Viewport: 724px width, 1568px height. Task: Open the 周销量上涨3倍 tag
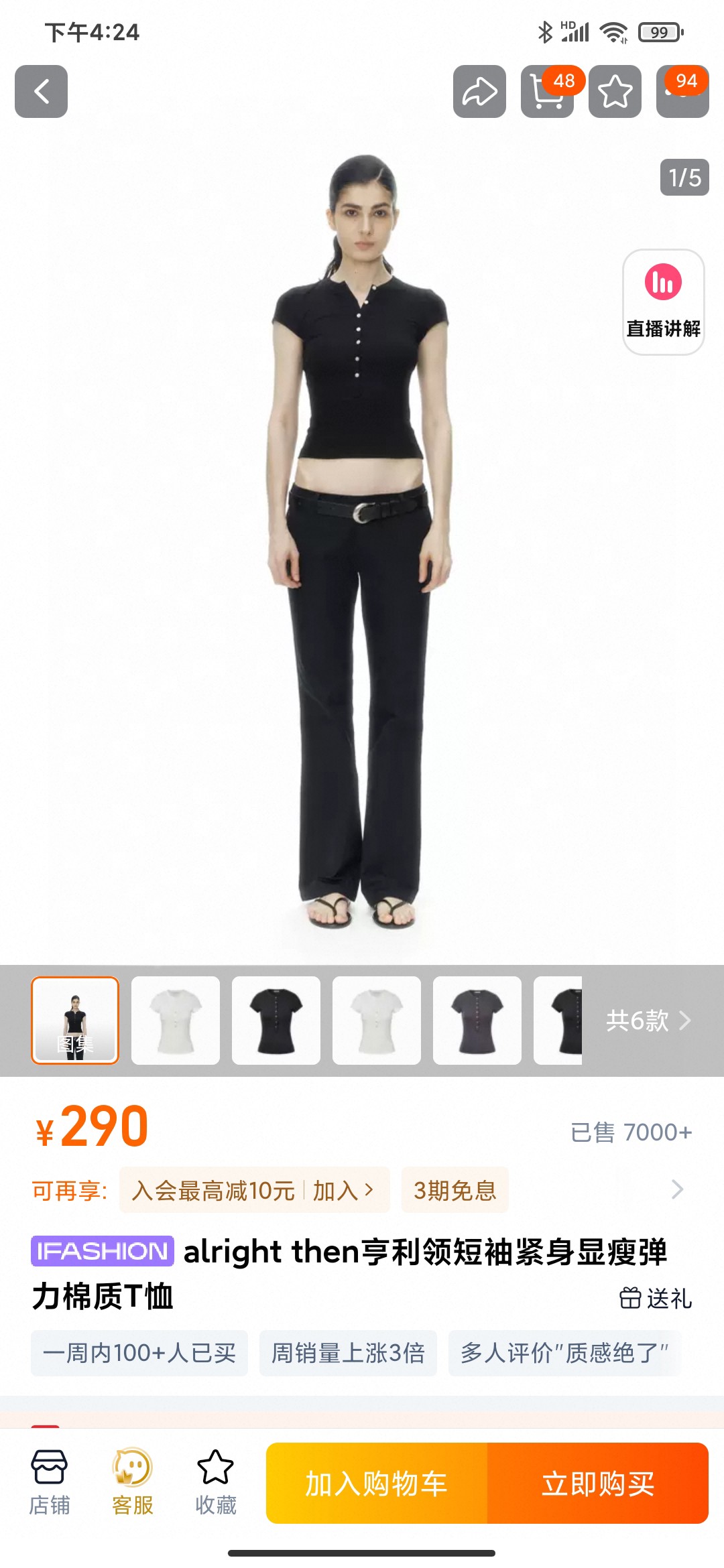pos(348,1353)
